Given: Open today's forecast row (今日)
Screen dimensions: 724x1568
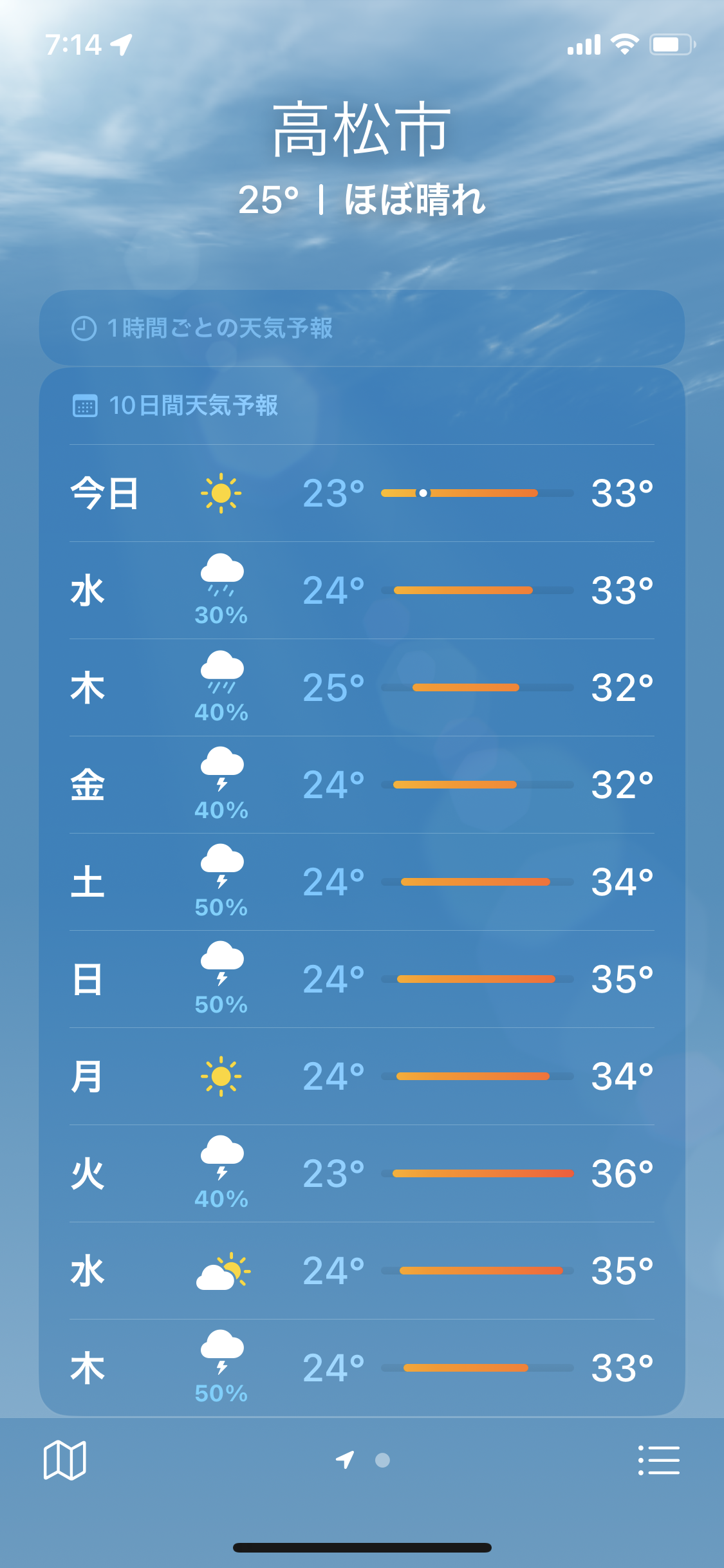Looking at the screenshot, I should point(362,493).
